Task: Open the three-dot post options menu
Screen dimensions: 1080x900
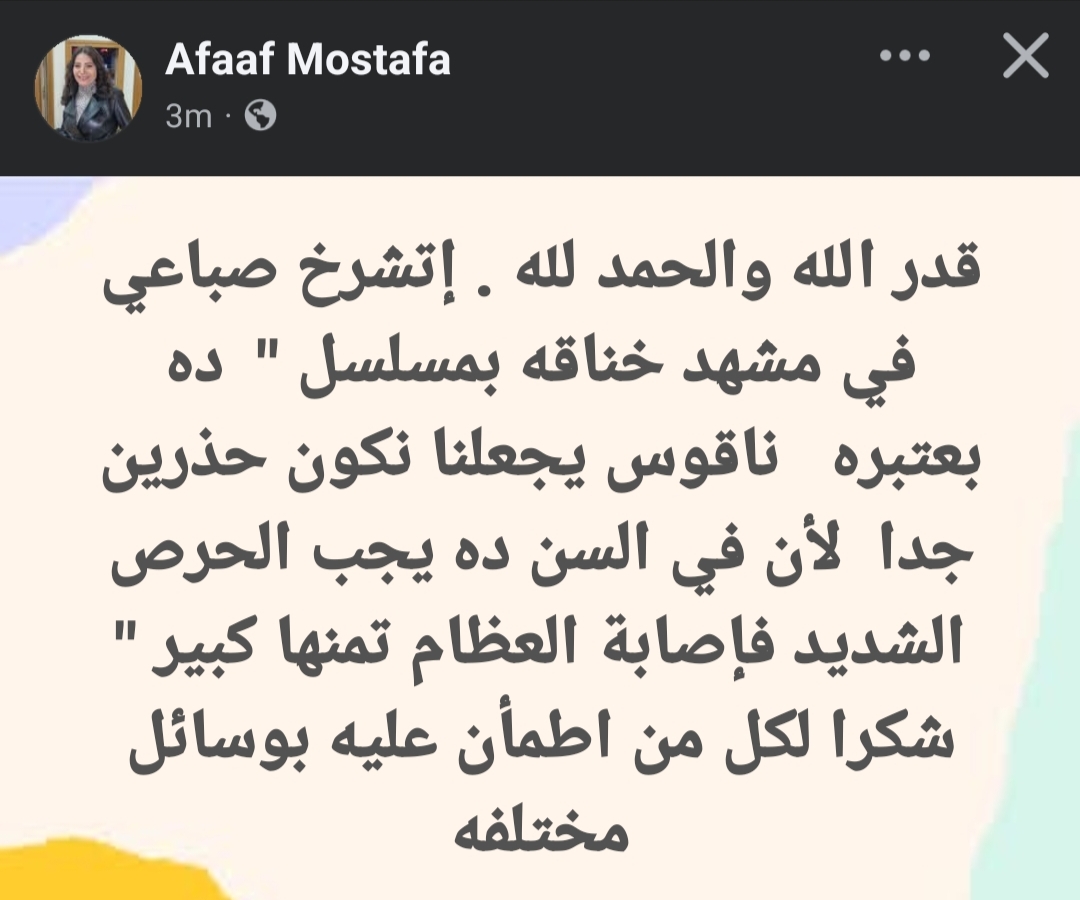Action: pos(904,57)
